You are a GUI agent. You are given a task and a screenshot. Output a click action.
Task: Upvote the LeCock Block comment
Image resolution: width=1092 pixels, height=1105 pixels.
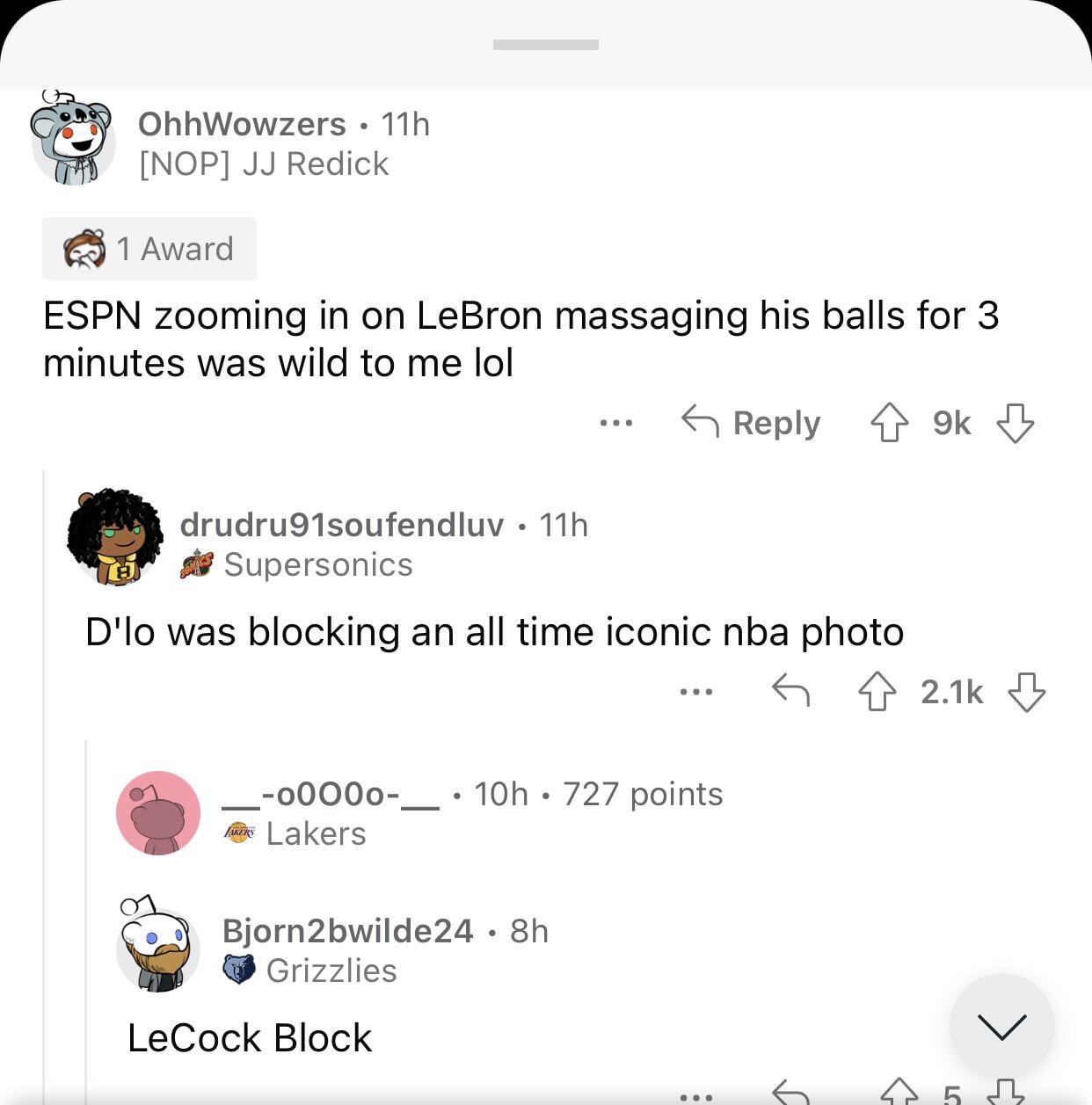click(899, 1094)
